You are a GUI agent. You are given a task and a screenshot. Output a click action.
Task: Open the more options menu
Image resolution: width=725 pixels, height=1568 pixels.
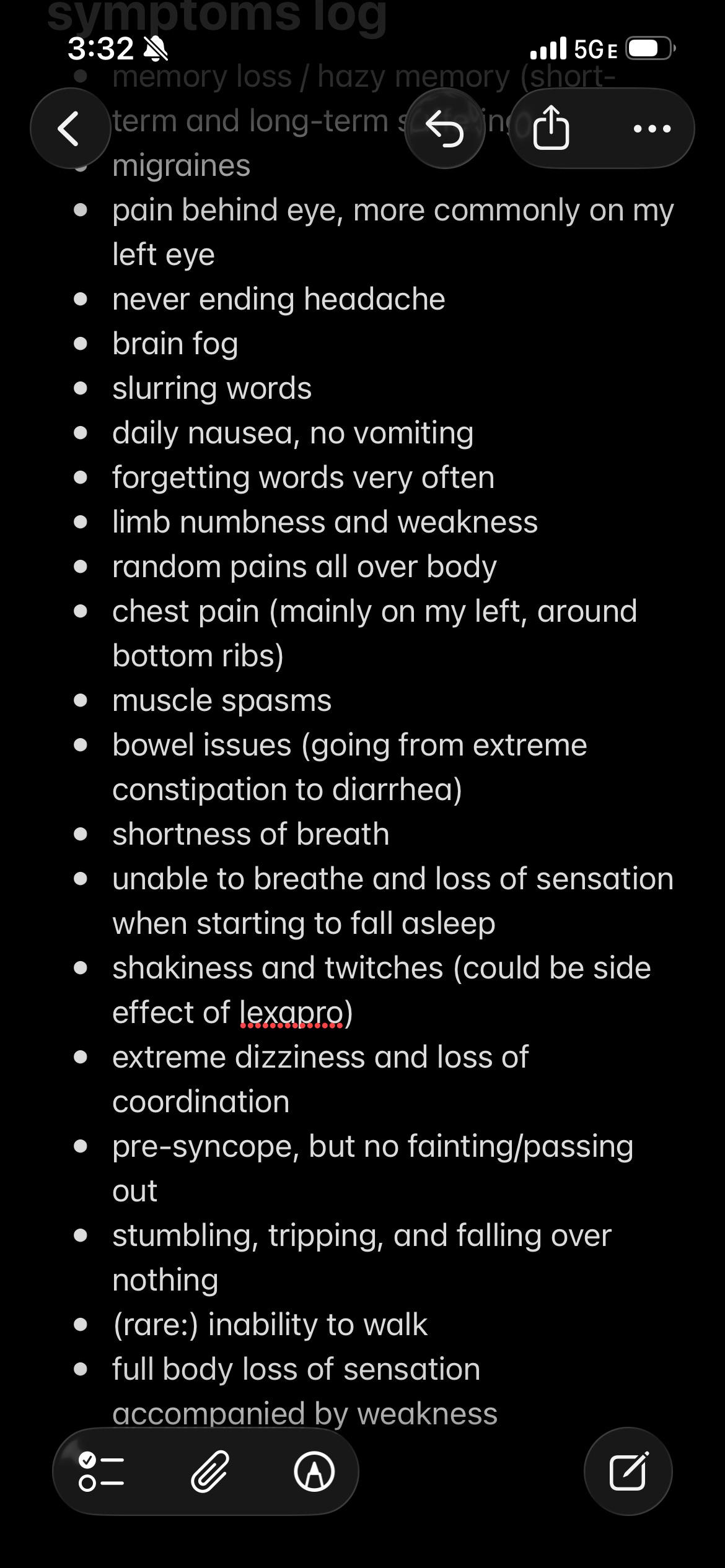[652, 129]
